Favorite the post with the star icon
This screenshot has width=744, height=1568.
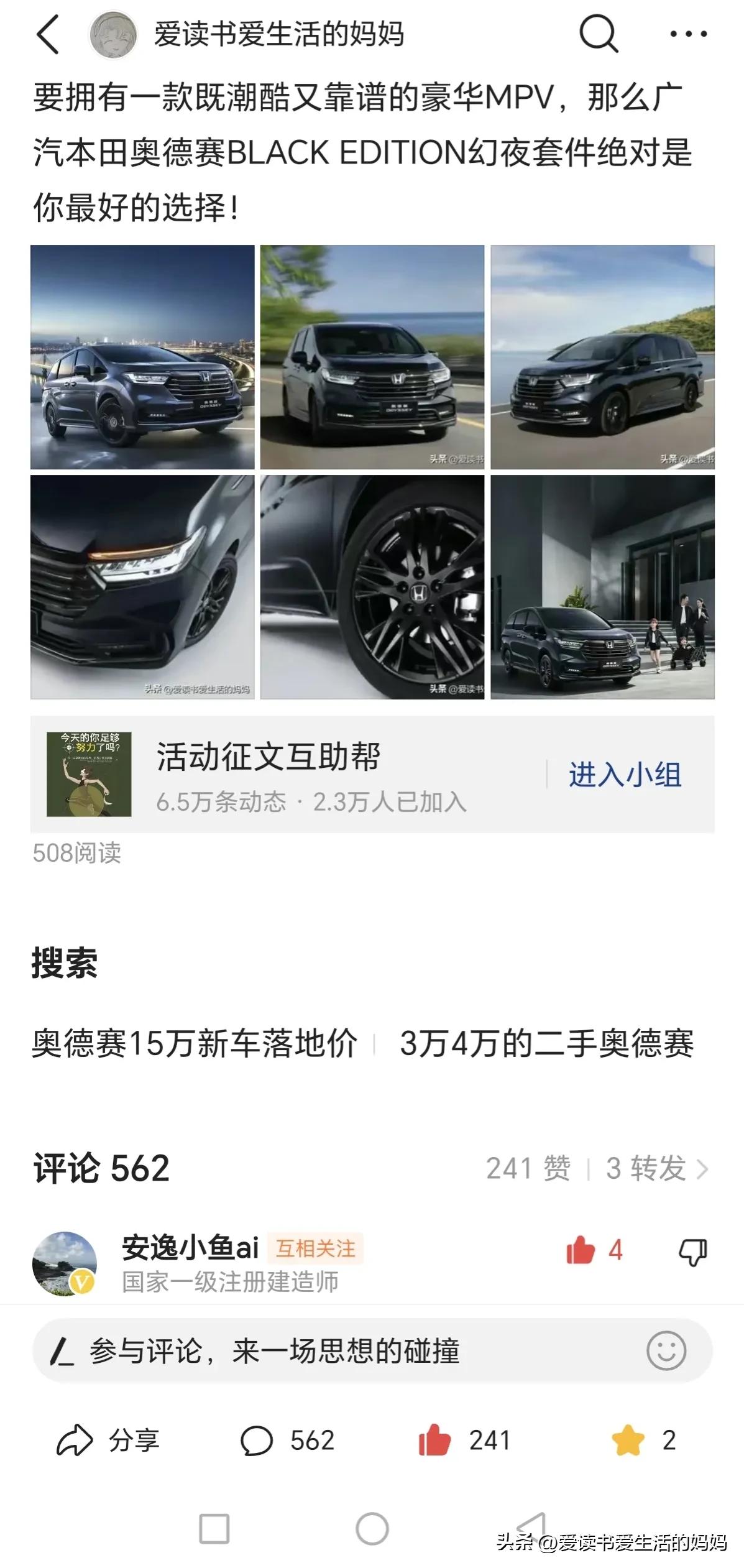[x=628, y=1441]
